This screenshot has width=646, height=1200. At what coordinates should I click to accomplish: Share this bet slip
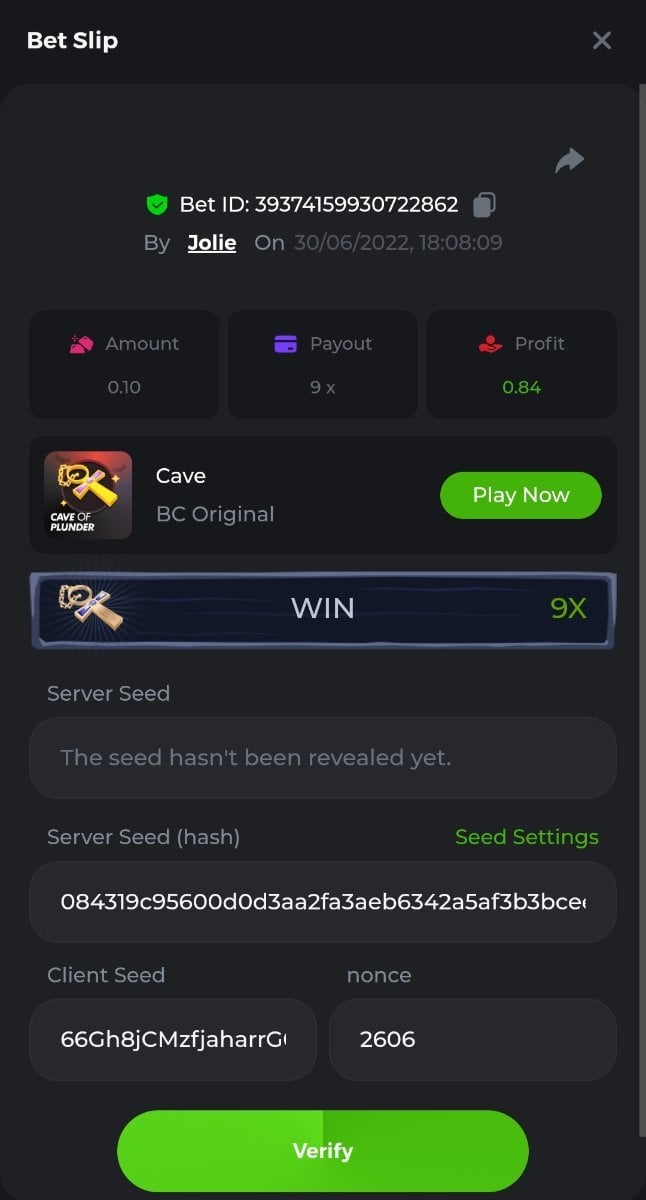click(x=569, y=160)
